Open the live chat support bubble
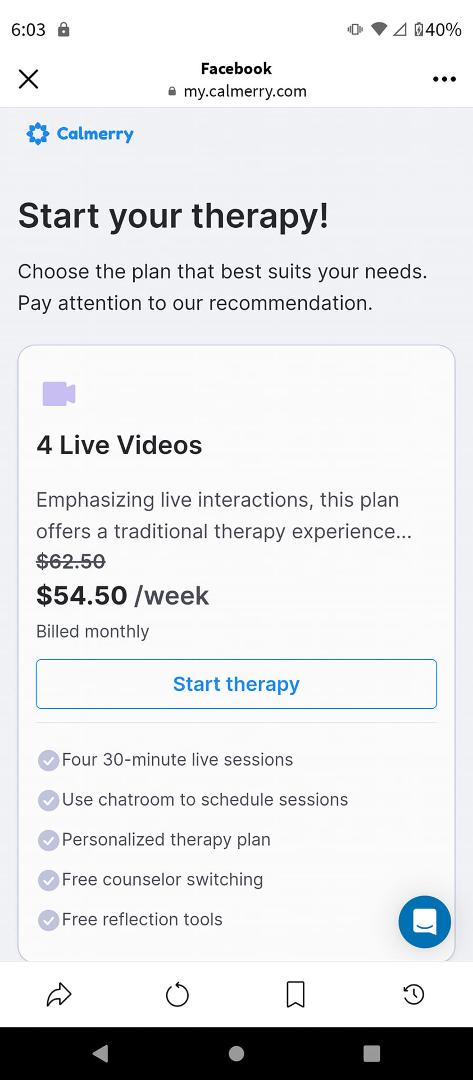 [x=425, y=922]
